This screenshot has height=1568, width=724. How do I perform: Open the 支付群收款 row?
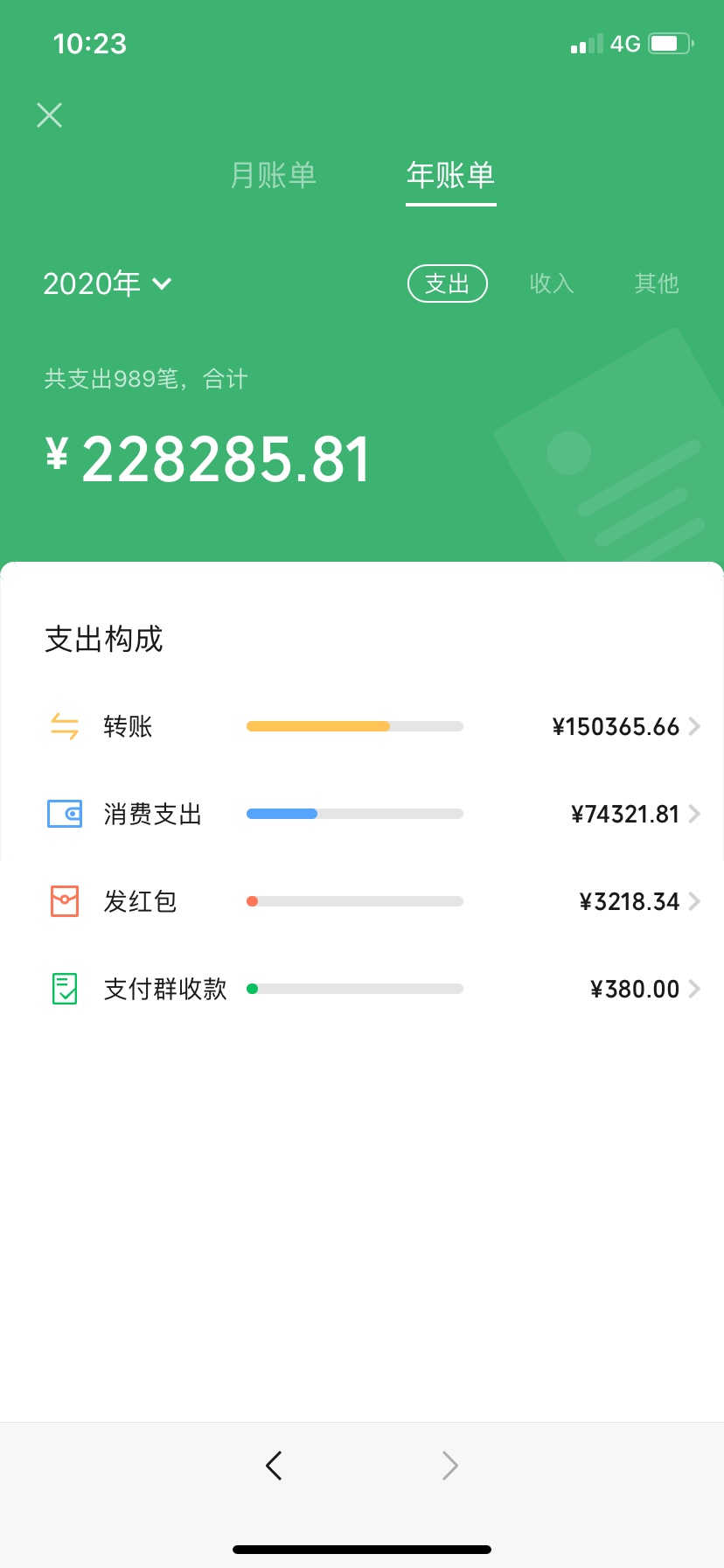pyautogui.click(x=362, y=989)
